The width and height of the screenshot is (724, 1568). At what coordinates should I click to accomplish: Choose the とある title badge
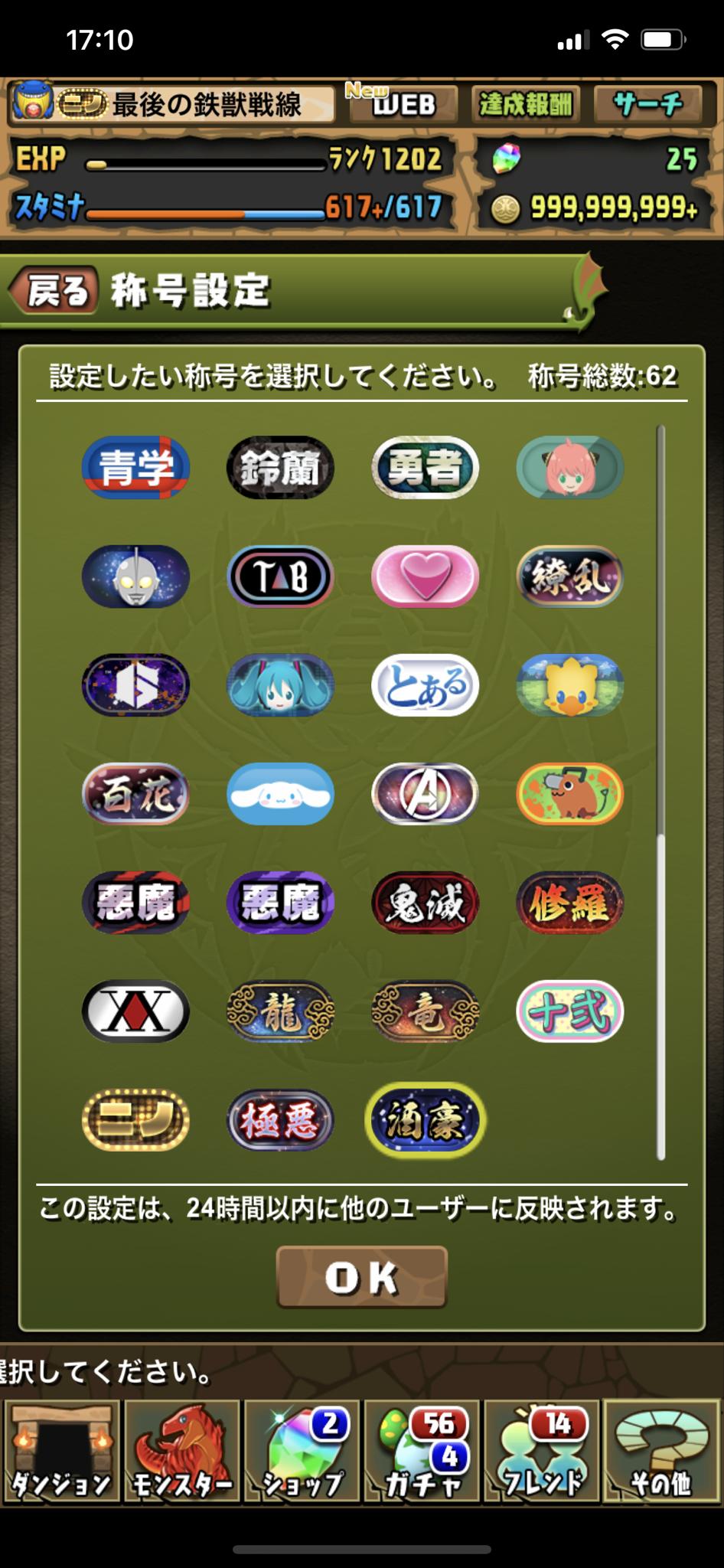pyautogui.click(x=425, y=684)
